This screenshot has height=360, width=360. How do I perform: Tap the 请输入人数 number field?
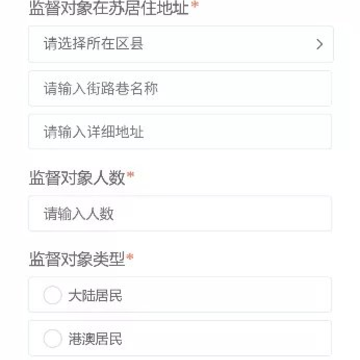[x=180, y=213]
